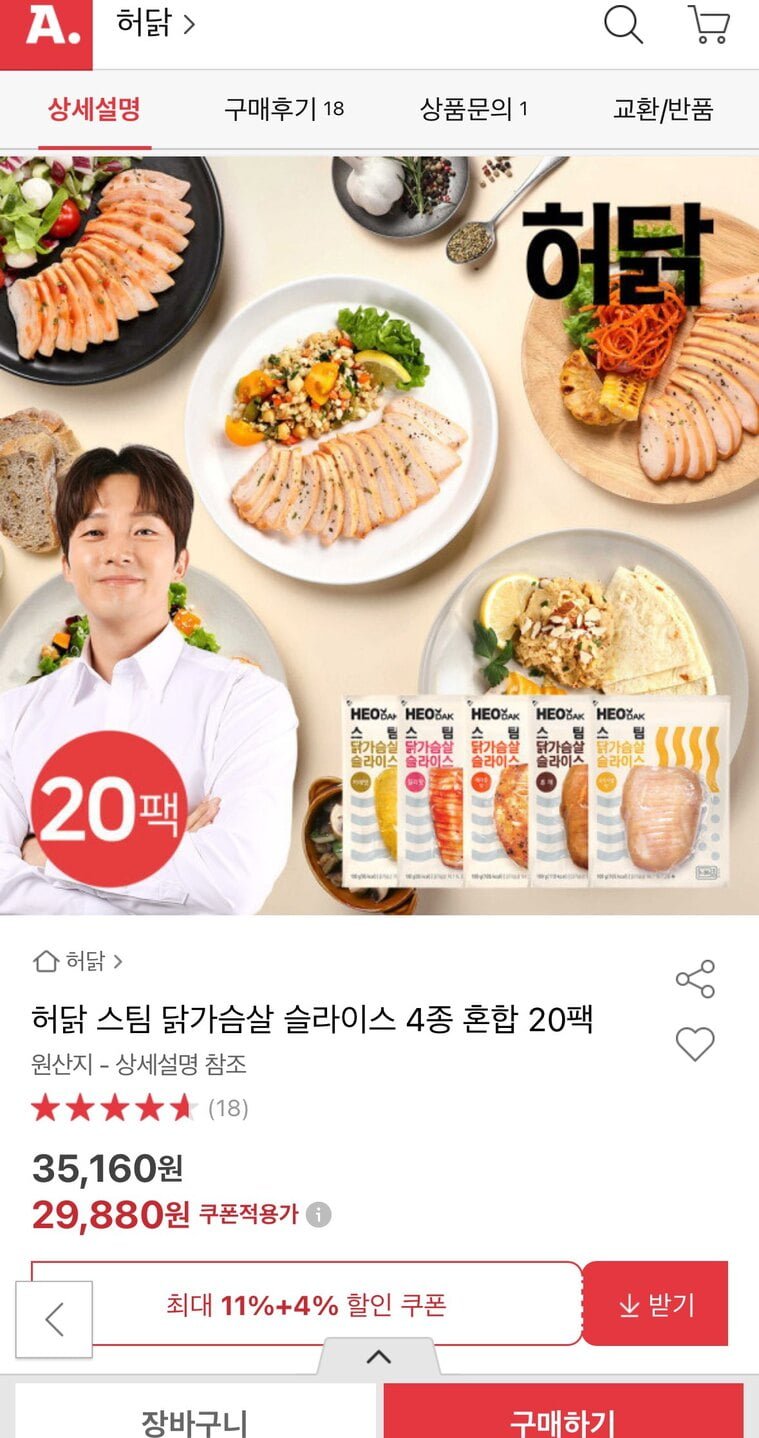Share this product
Viewport: 759px width, 1438px height.
695,979
